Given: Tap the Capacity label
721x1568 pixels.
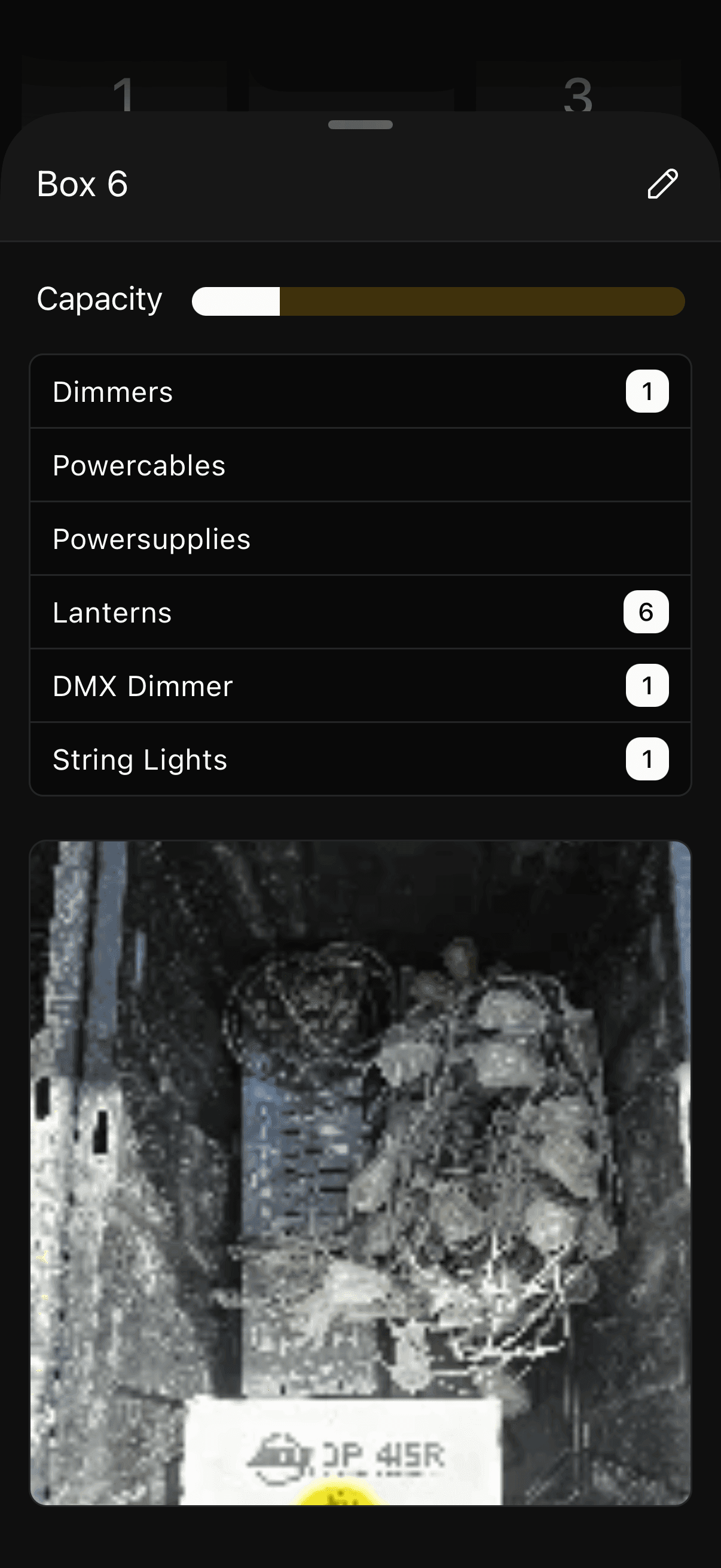Looking at the screenshot, I should 99,300.
